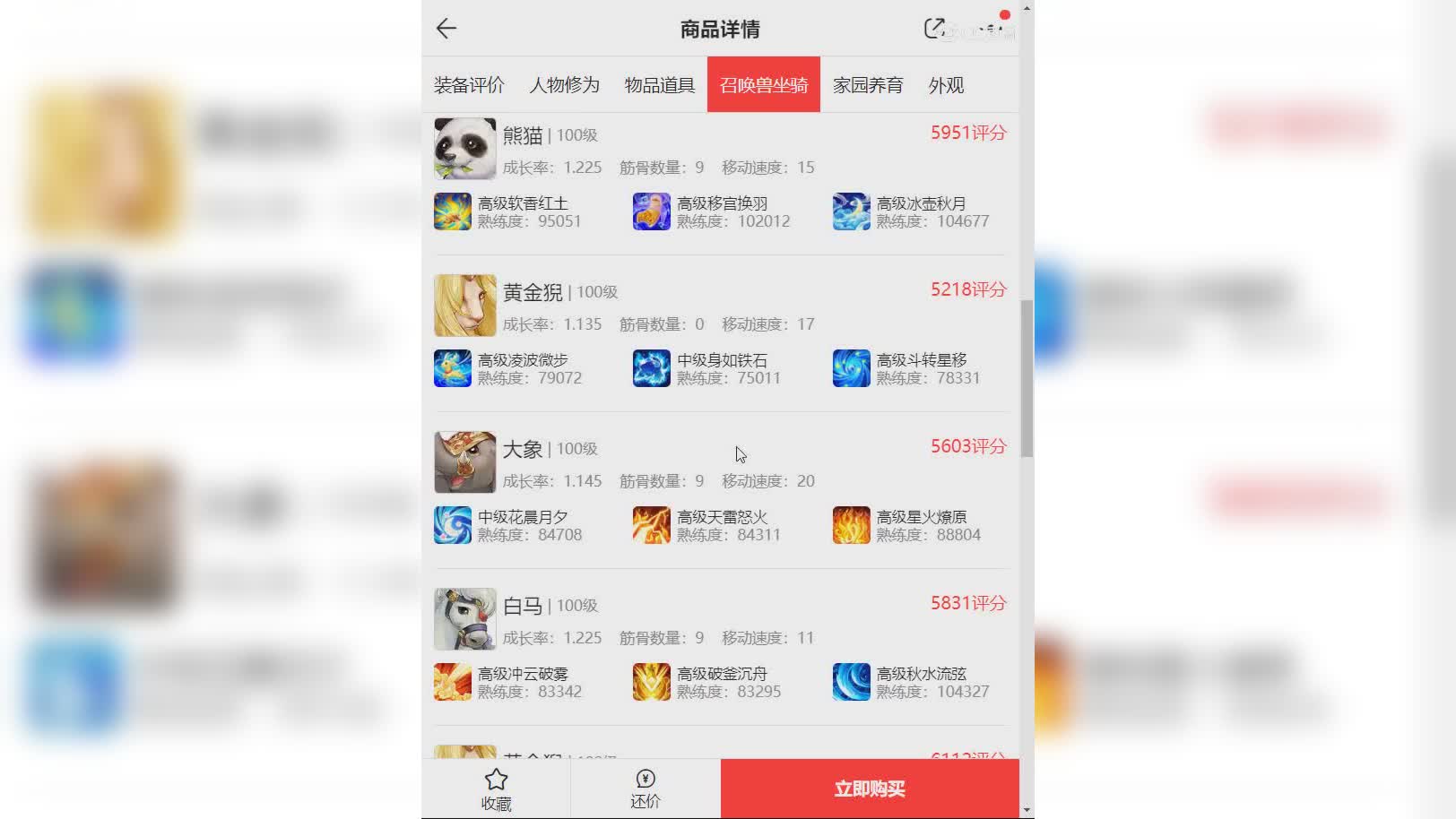The height and width of the screenshot is (819, 1456).
Task: Open the 外观 tab
Action: 946,85
